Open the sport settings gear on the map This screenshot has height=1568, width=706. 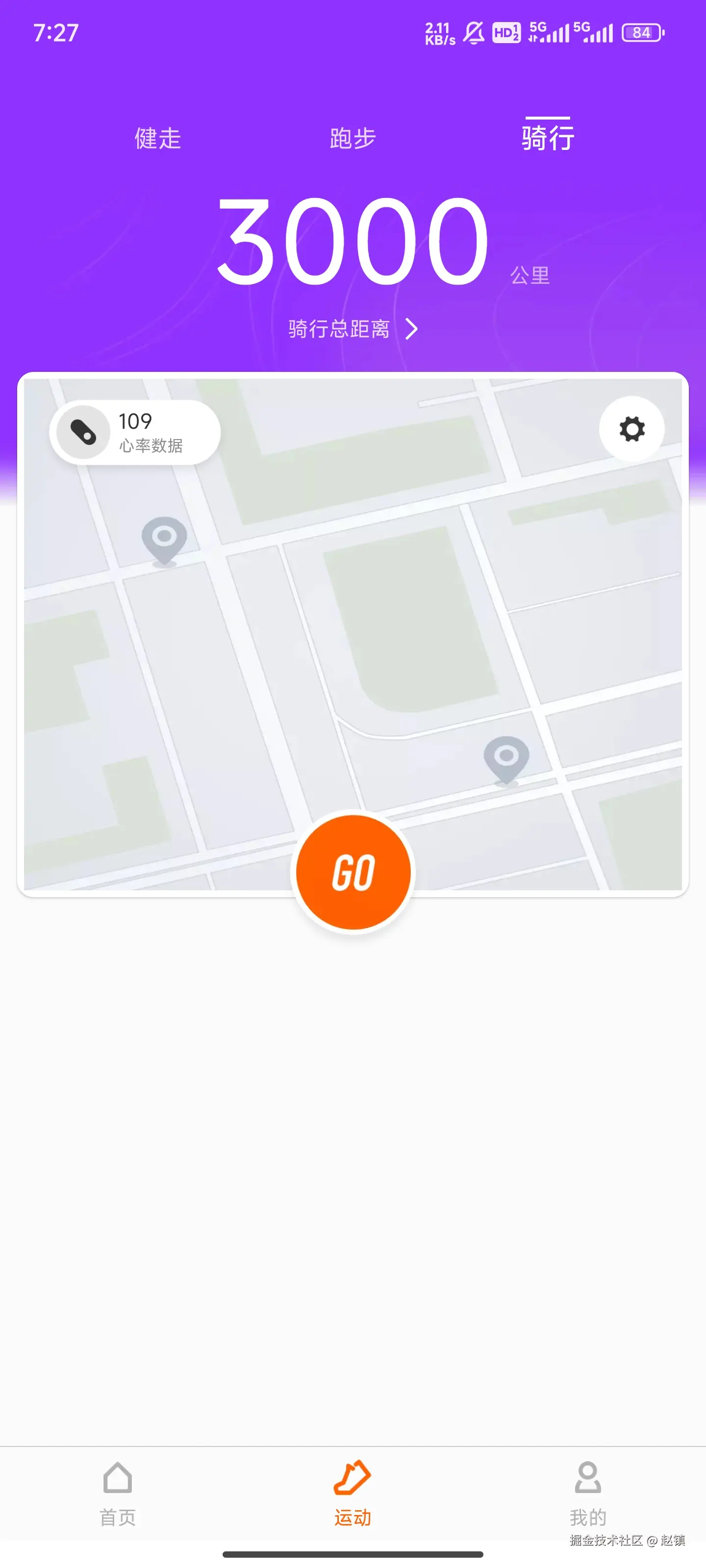[632, 429]
